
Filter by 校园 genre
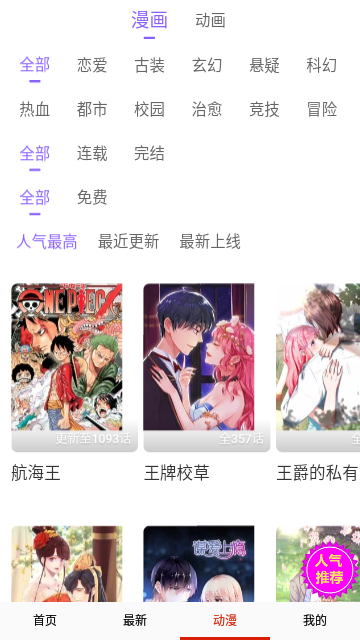149,109
